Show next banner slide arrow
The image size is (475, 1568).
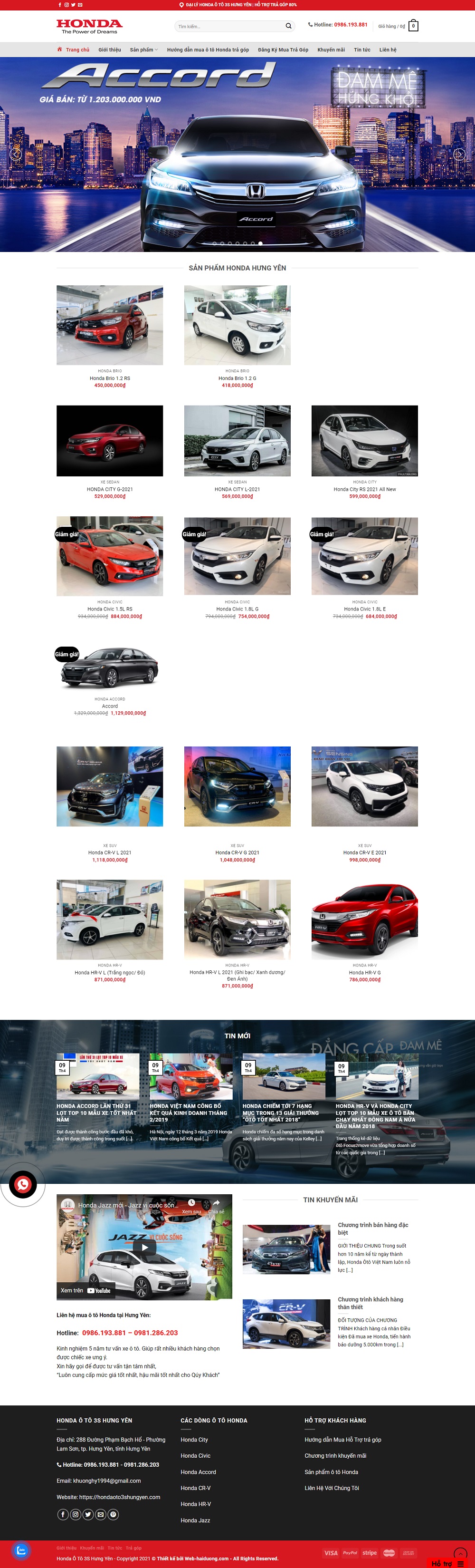(459, 154)
